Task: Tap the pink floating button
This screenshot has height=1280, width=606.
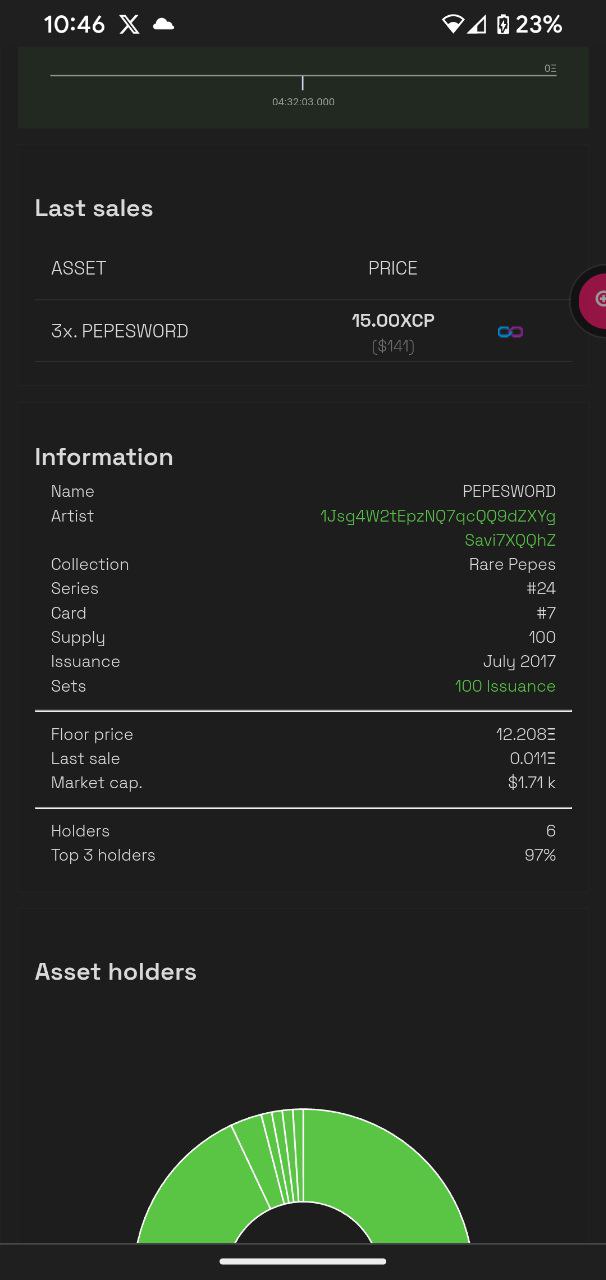Action: click(x=593, y=299)
